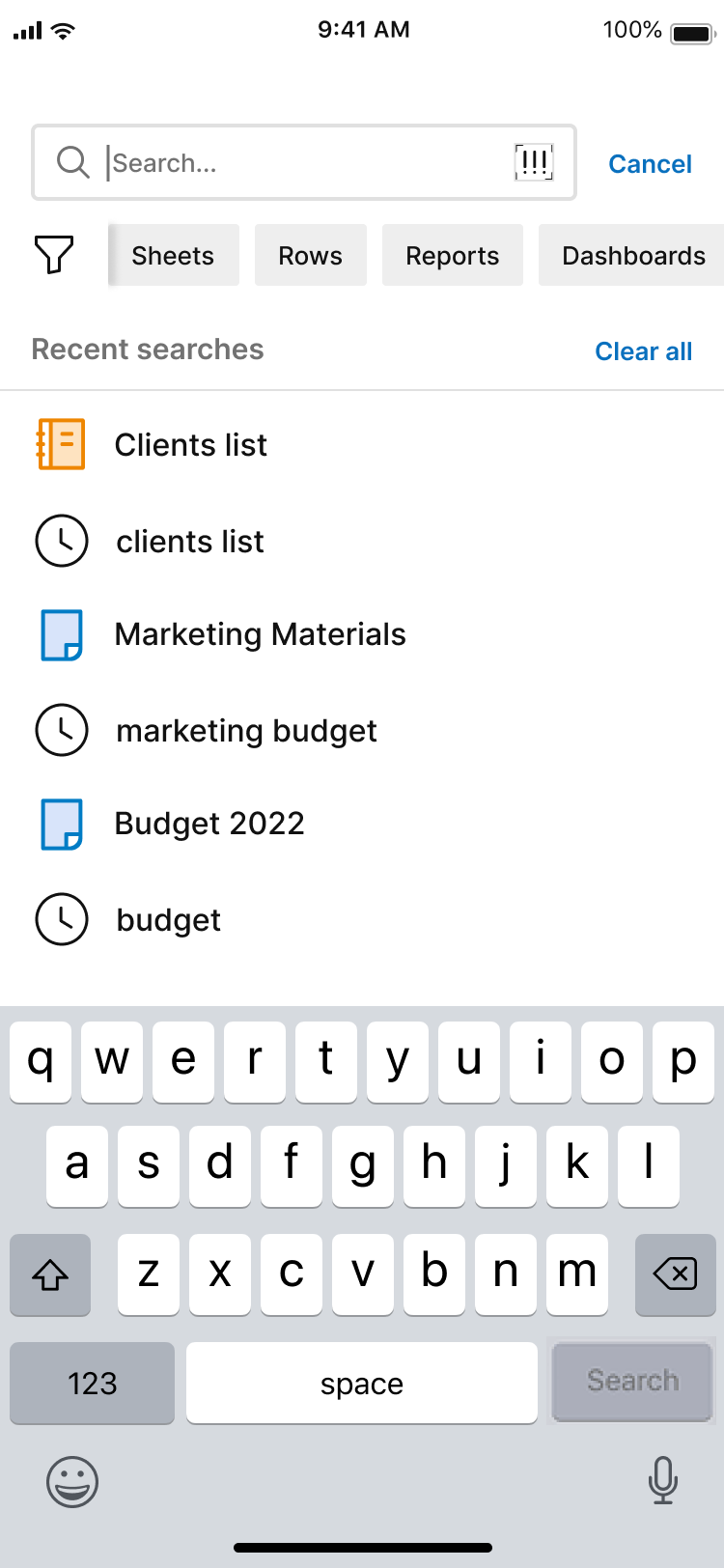
Task: Open the Clients list sheet
Action: pos(191,445)
